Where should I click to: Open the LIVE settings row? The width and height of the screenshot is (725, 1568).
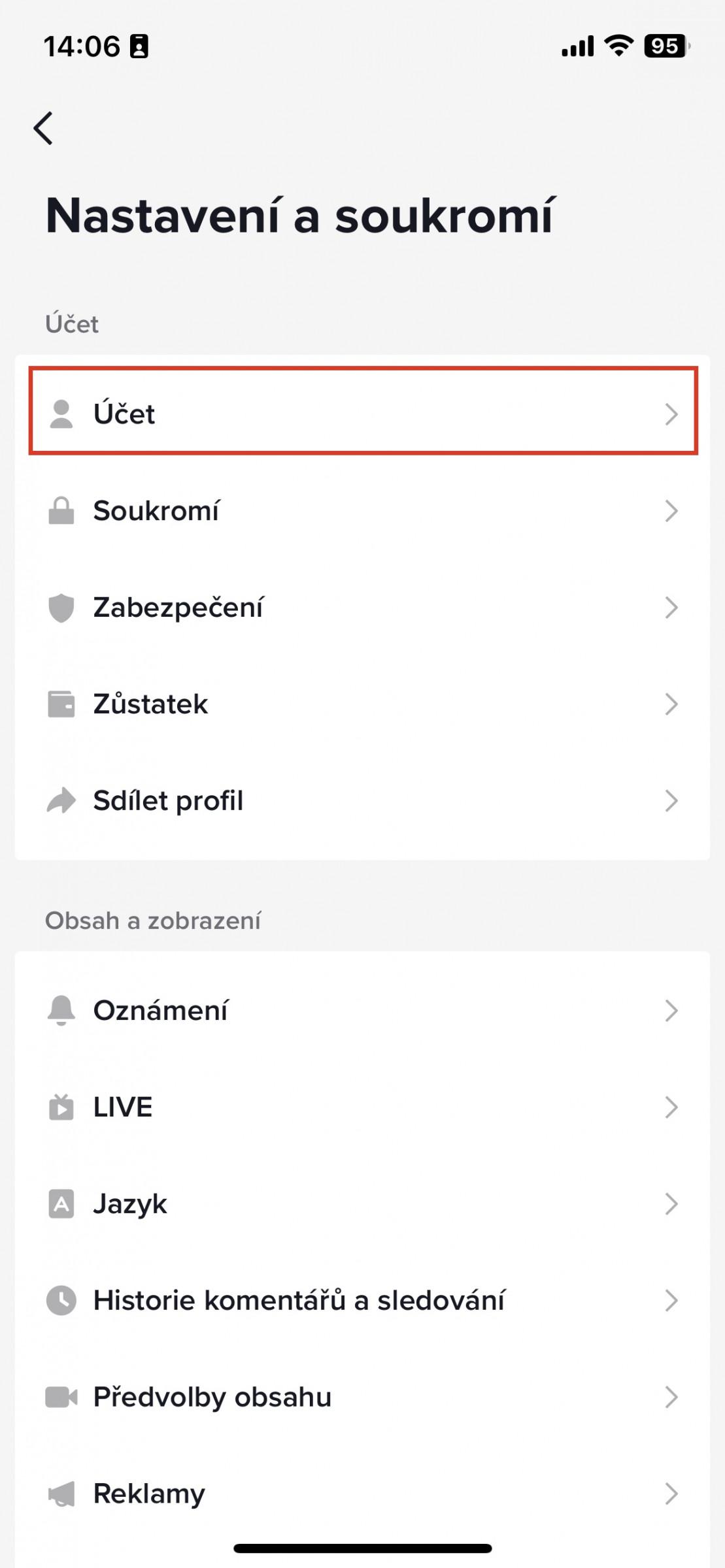pyautogui.click(x=363, y=1107)
